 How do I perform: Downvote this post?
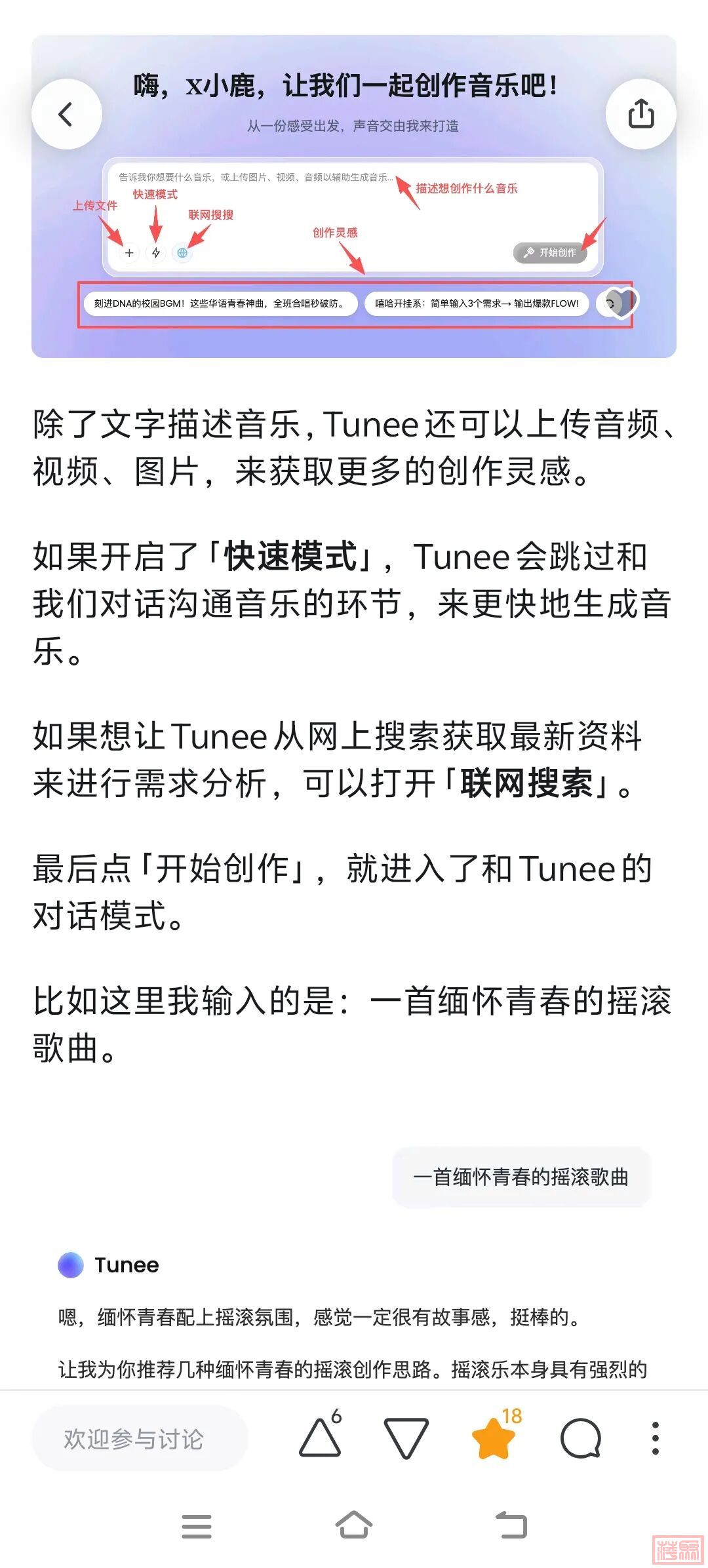(406, 1439)
